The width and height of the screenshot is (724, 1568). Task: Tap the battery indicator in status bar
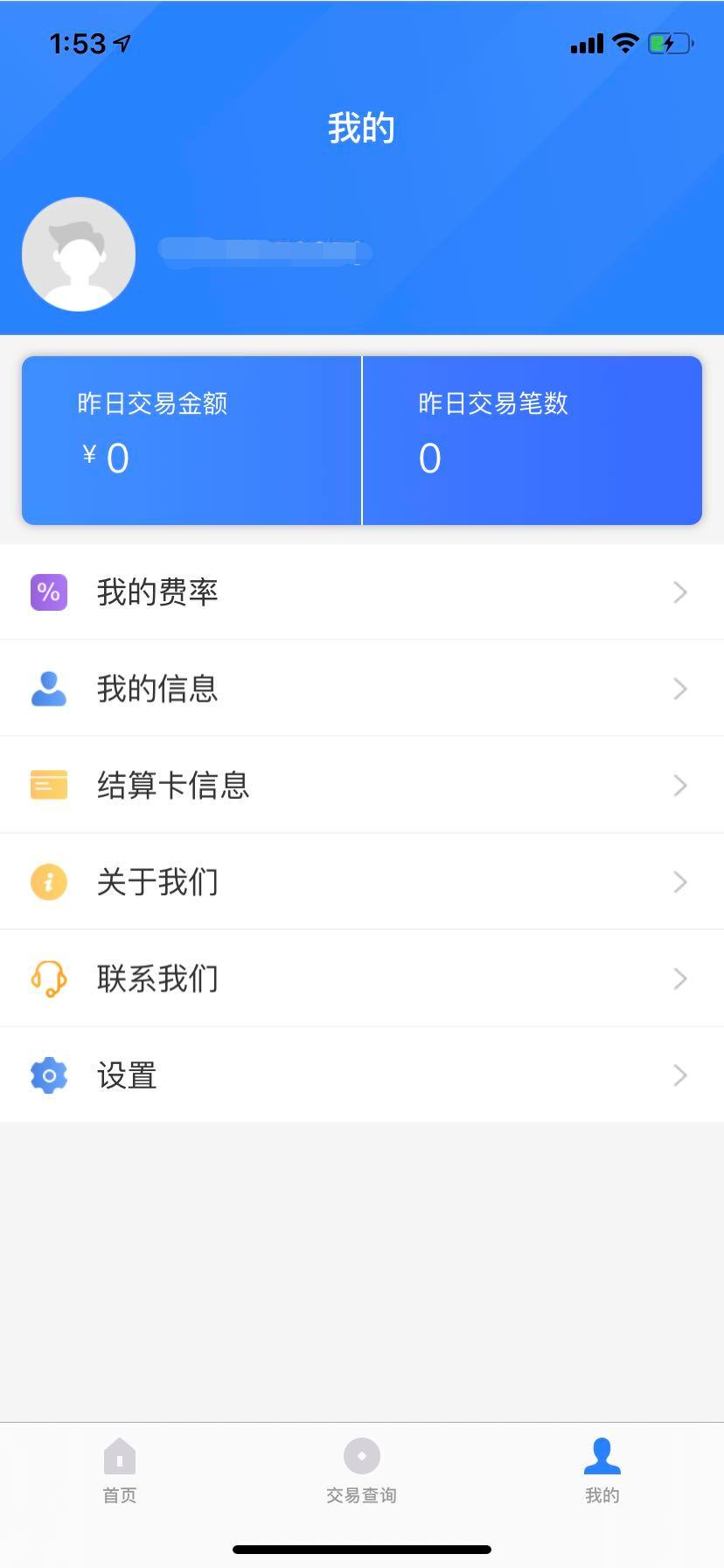(668, 43)
